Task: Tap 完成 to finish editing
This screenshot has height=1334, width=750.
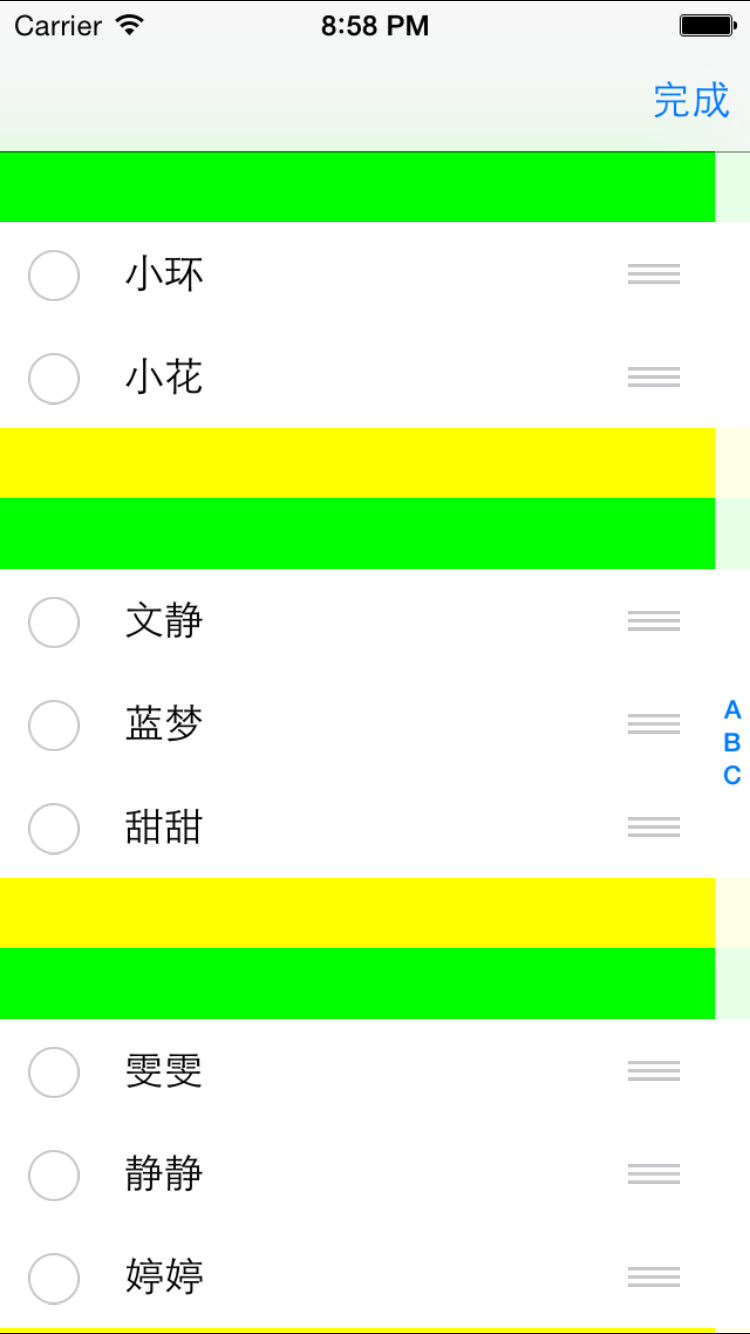Action: click(691, 101)
